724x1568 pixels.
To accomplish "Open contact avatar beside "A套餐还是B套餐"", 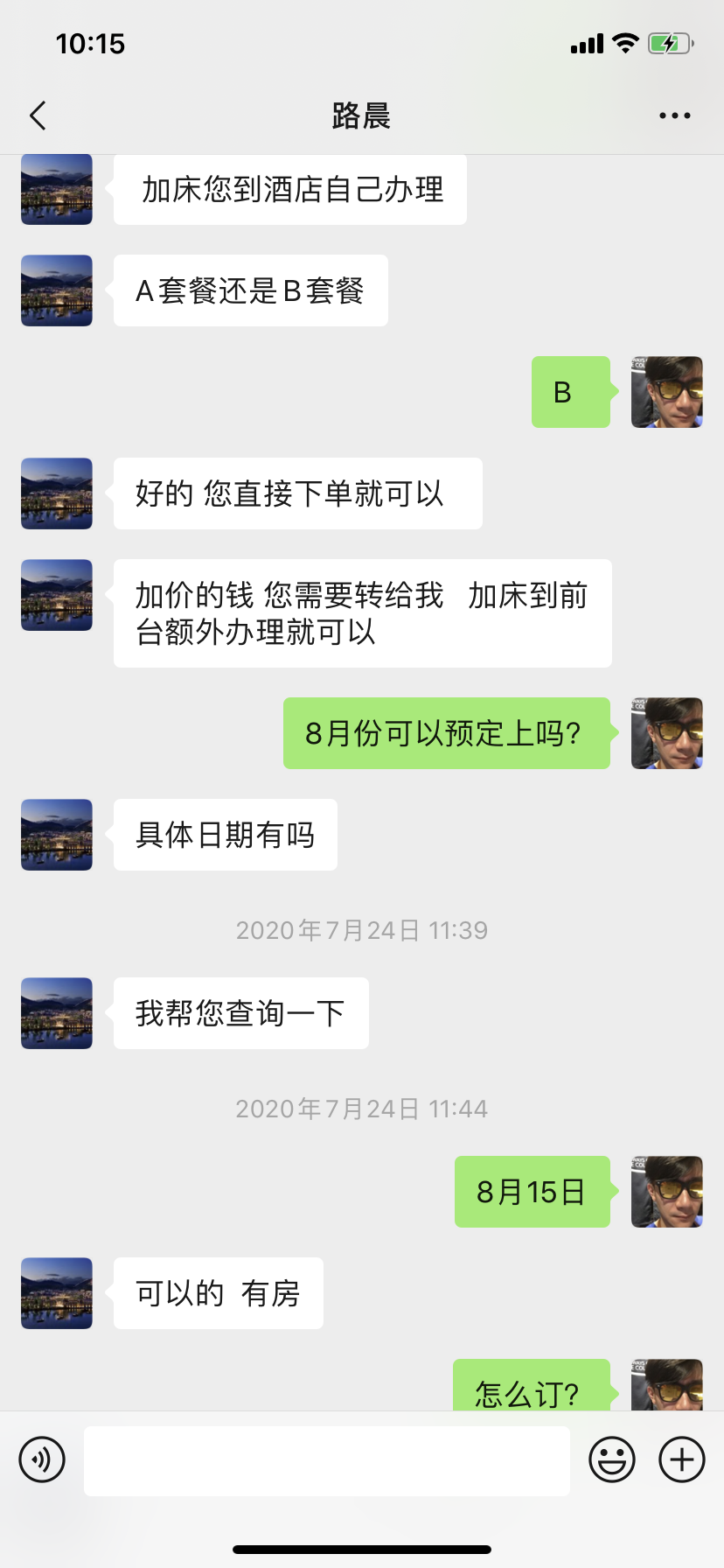I will pyautogui.click(x=57, y=290).
